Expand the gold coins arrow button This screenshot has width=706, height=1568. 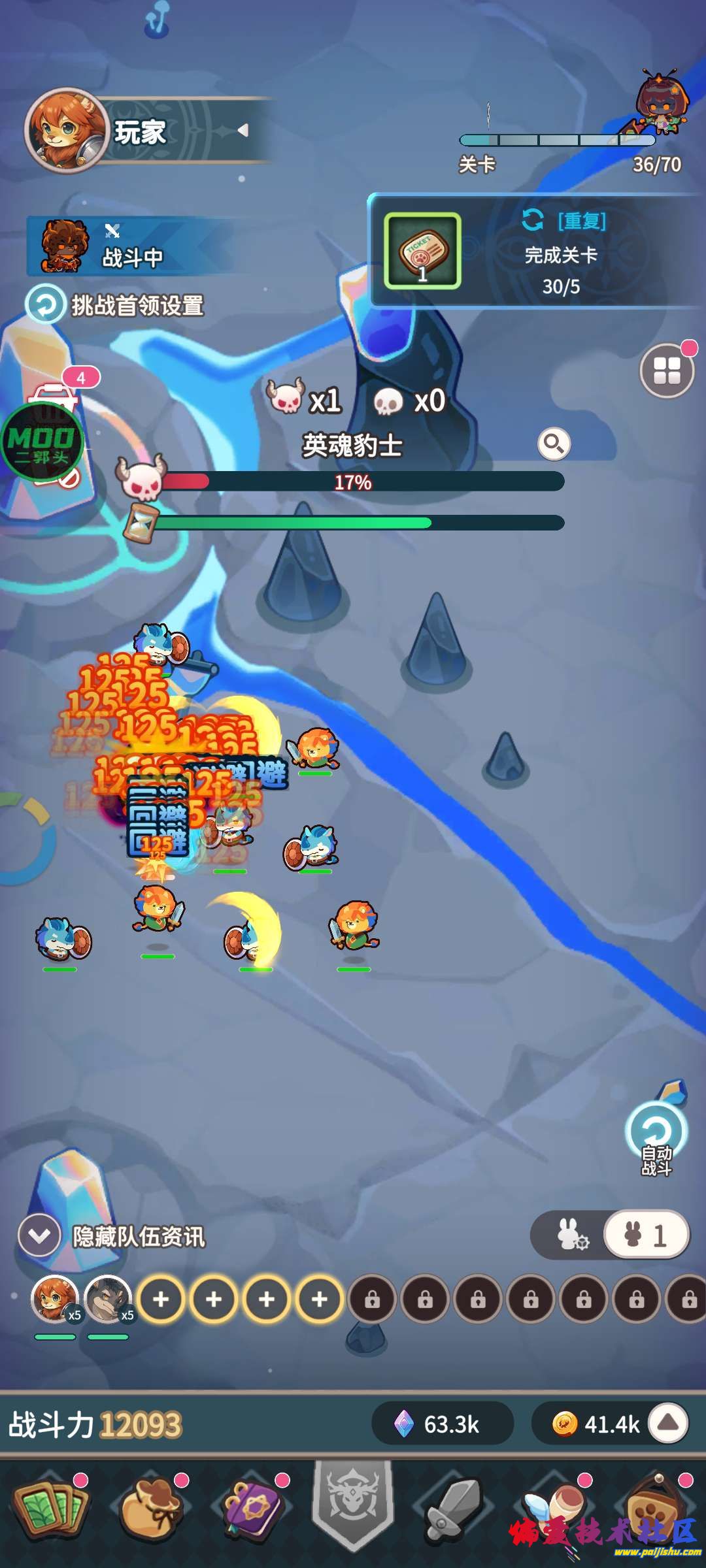click(668, 1423)
